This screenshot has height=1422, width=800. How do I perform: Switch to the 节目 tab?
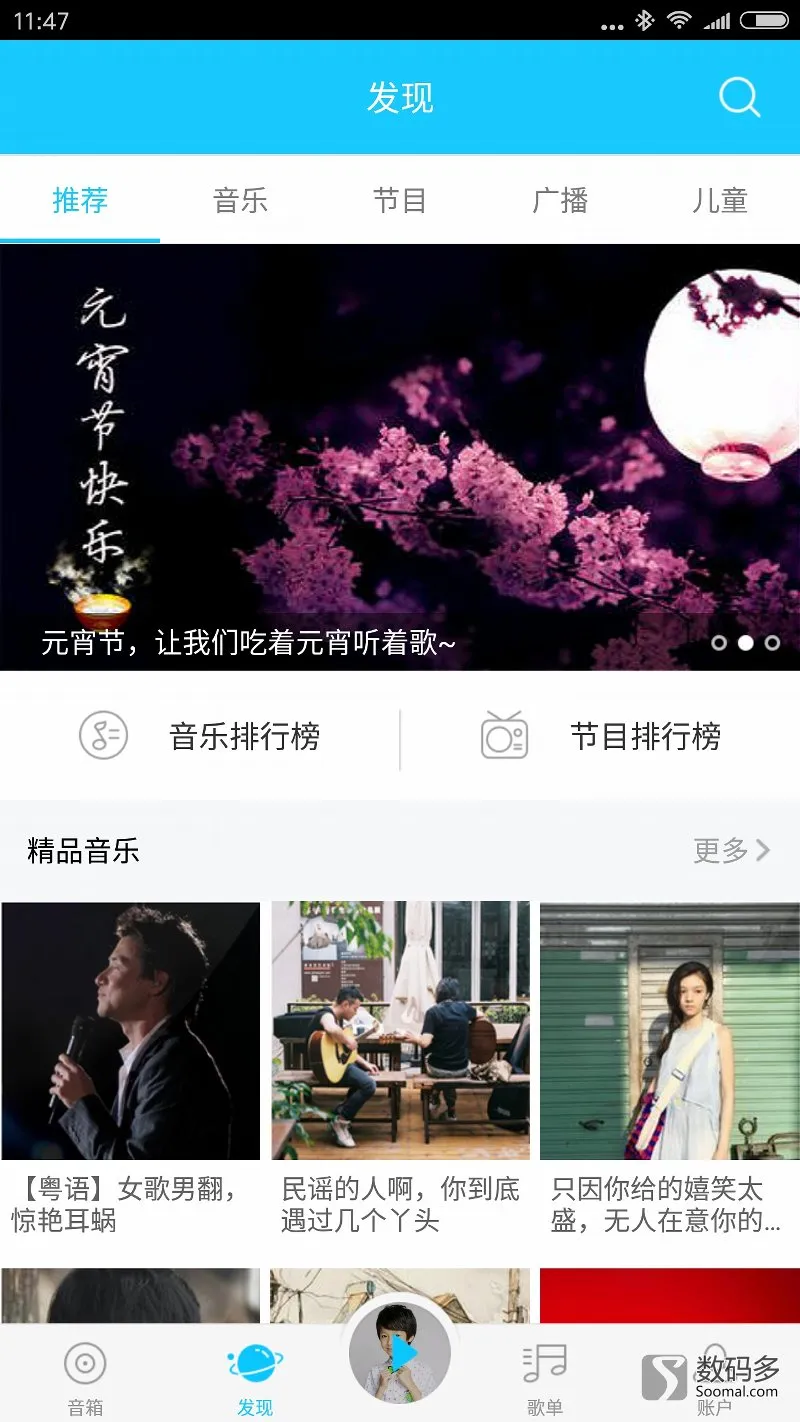click(400, 200)
